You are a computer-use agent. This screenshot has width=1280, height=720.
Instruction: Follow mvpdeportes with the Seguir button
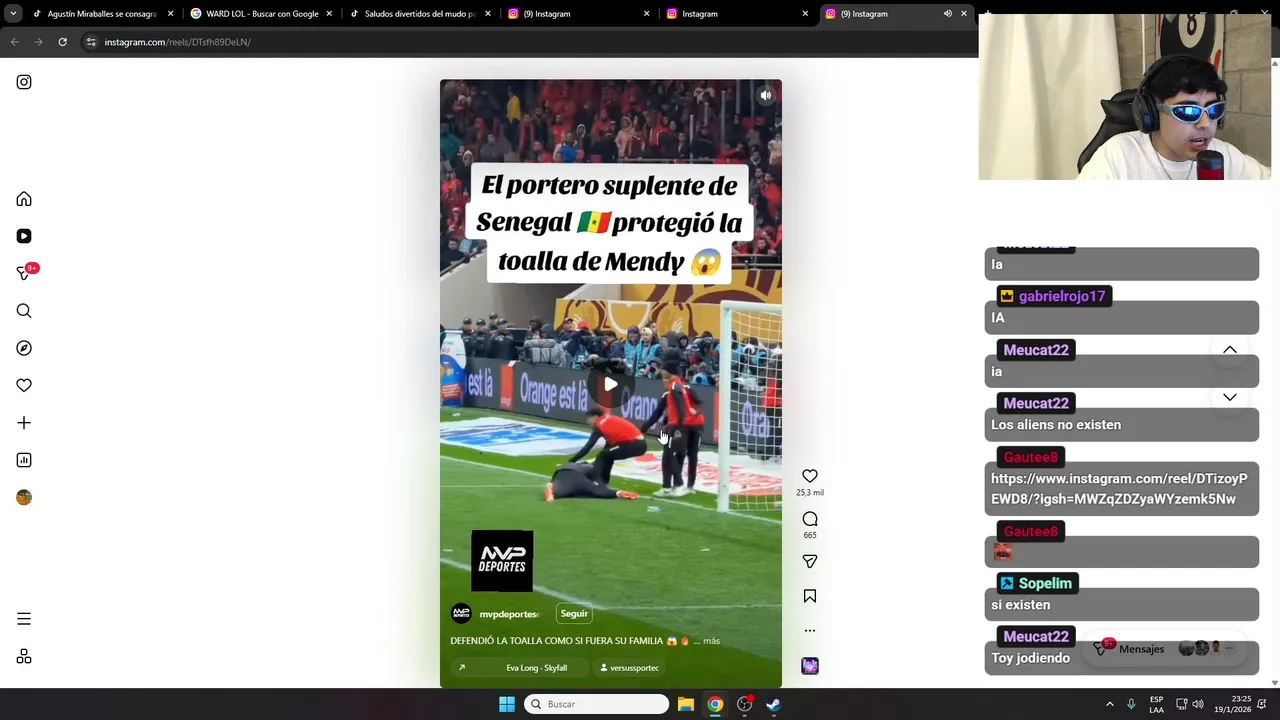point(574,614)
